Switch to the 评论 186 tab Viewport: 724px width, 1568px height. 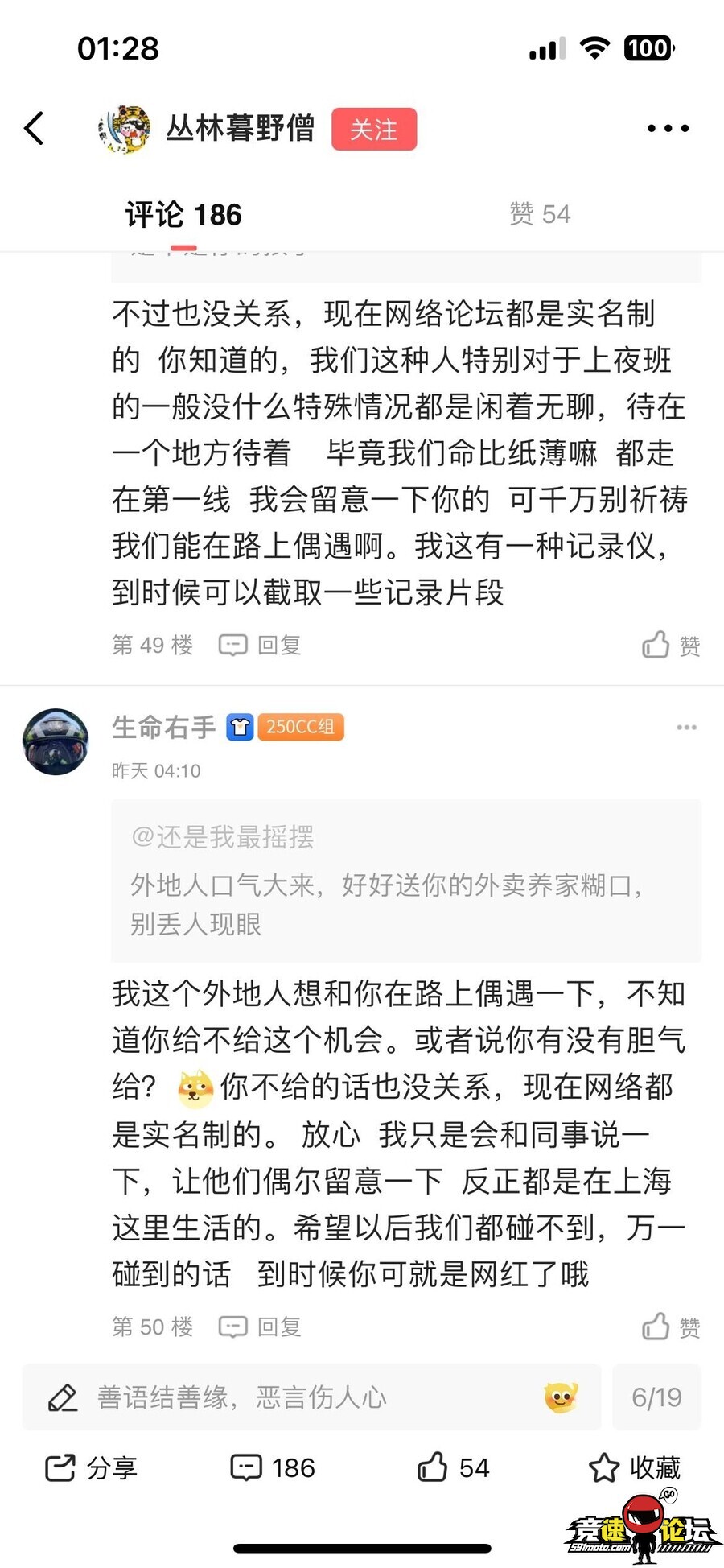click(x=183, y=215)
